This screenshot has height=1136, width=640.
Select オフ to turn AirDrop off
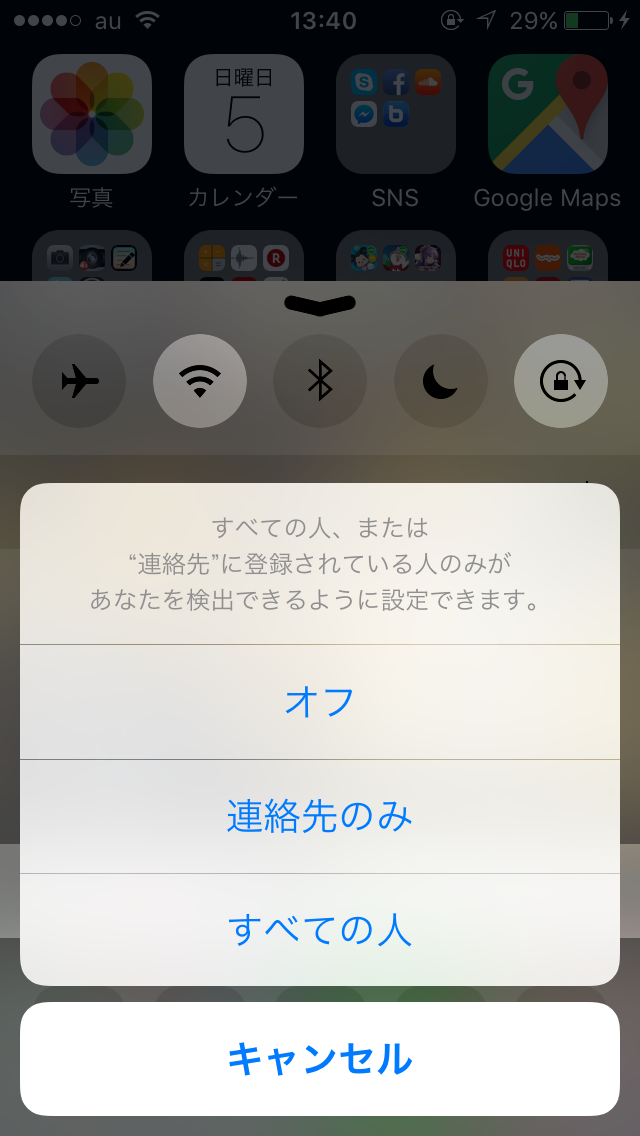click(320, 702)
